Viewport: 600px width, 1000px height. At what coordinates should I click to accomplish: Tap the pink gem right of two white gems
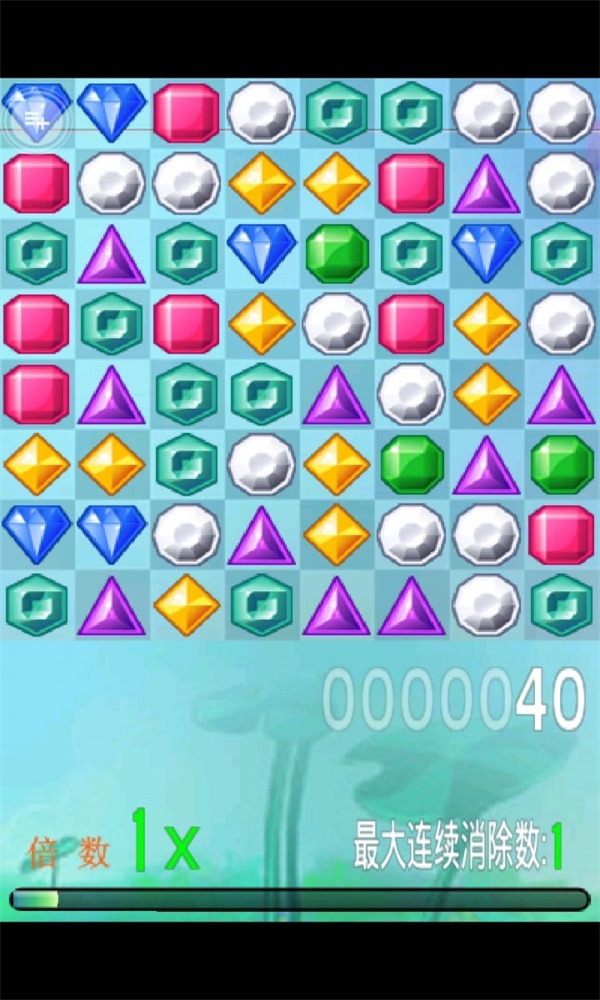561,534
